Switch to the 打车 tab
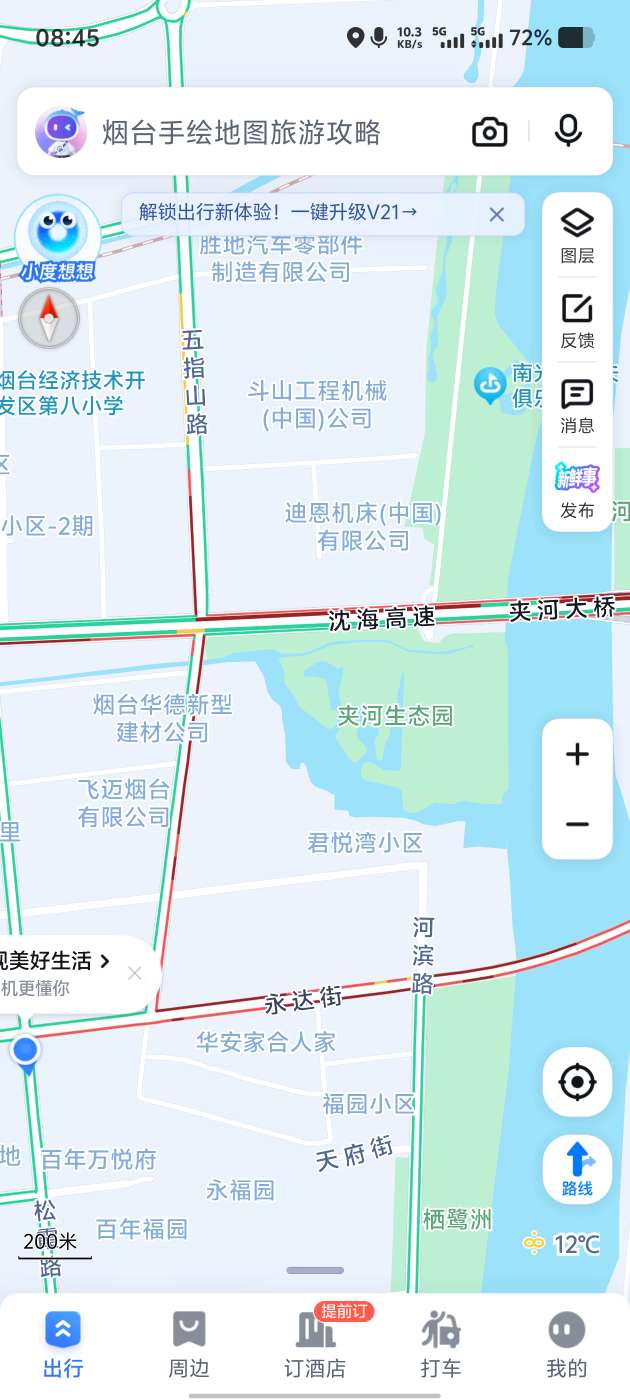Viewport: 630px width, 1400px height. click(x=440, y=1343)
